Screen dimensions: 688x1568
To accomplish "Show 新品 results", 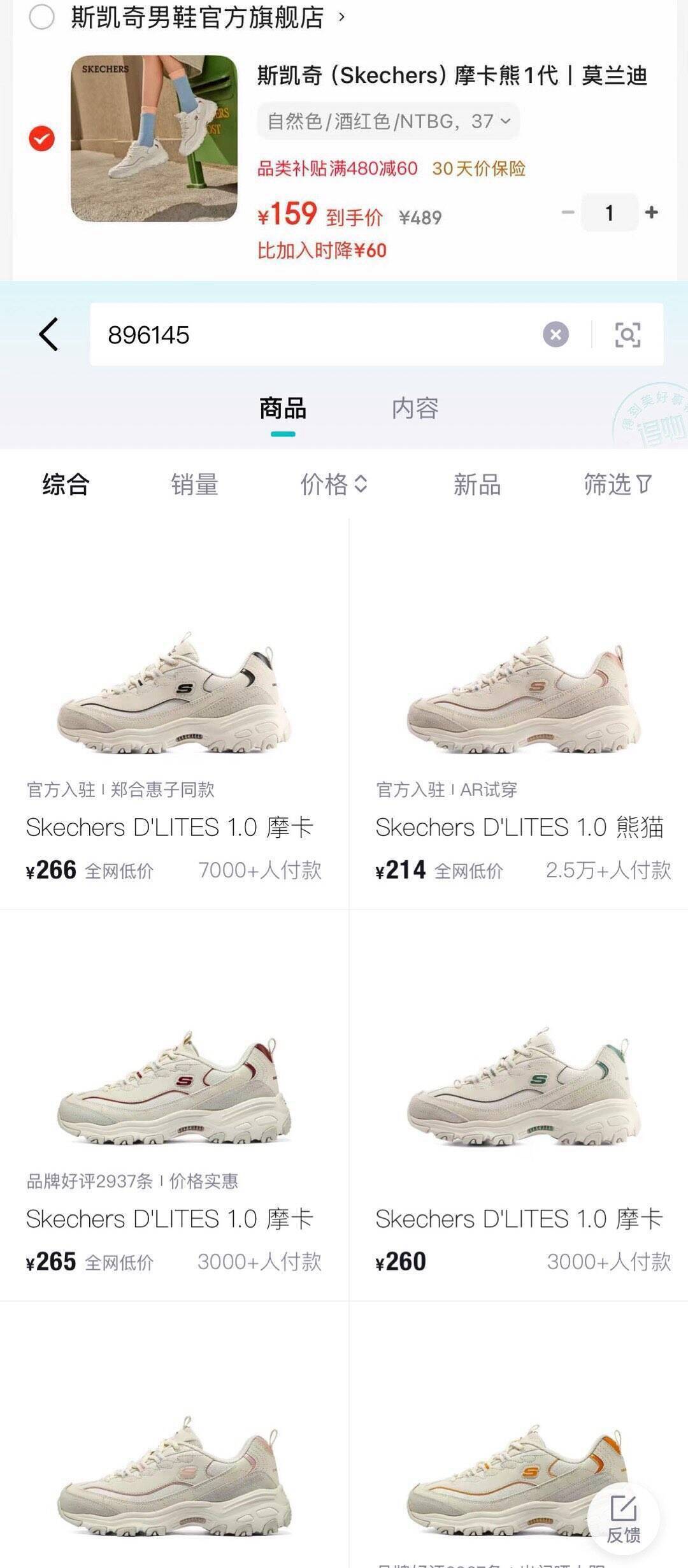I will point(477,484).
